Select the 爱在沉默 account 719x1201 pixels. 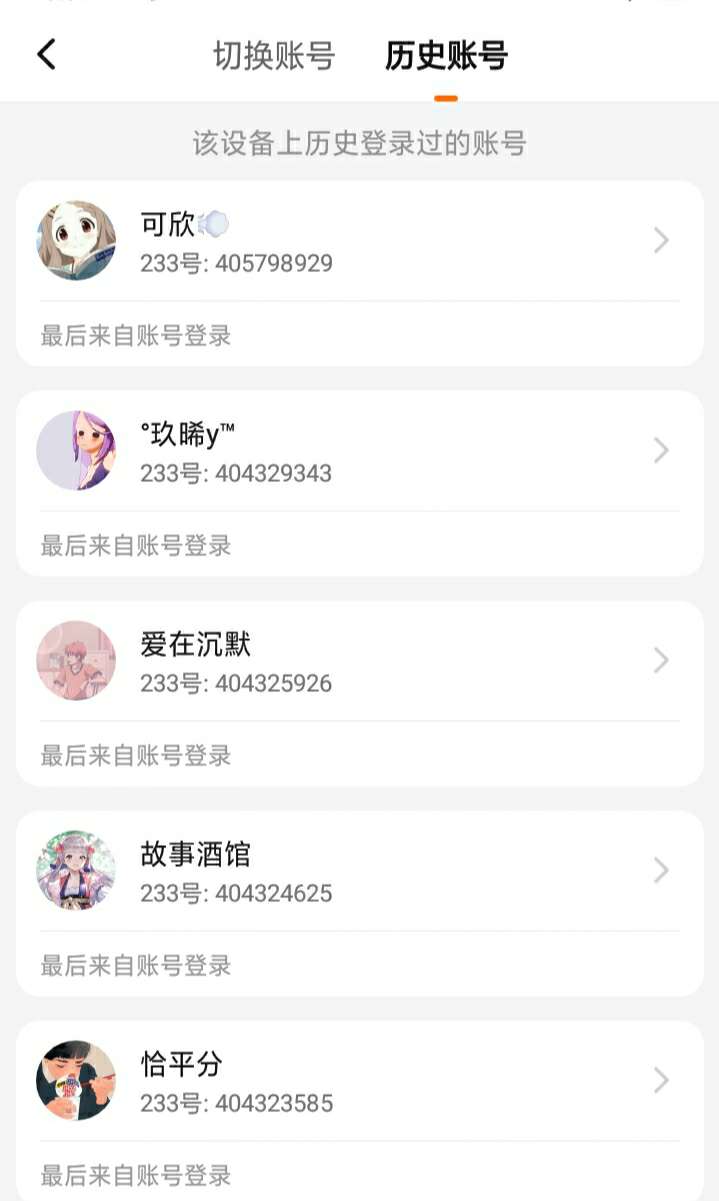coord(359,661)
